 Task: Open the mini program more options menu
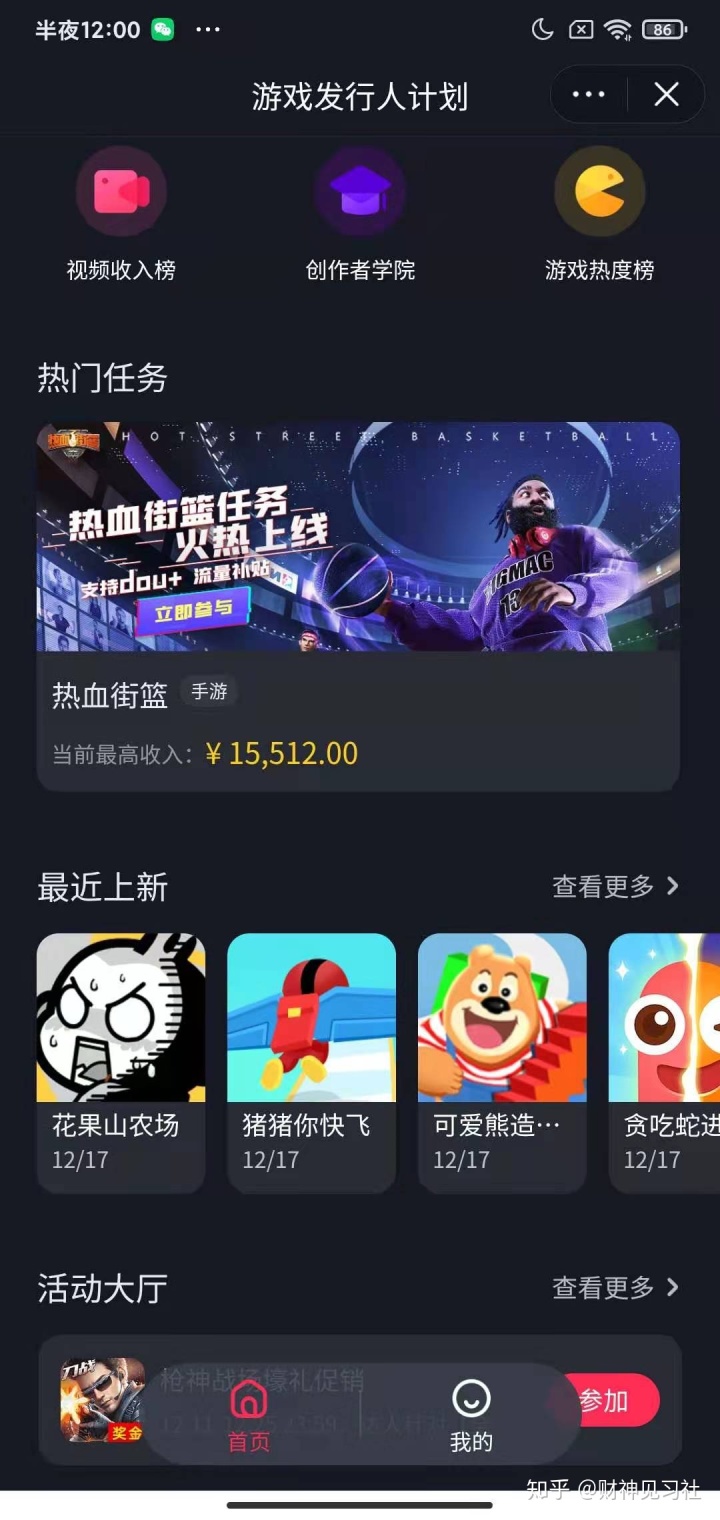(x=588, y=95)
